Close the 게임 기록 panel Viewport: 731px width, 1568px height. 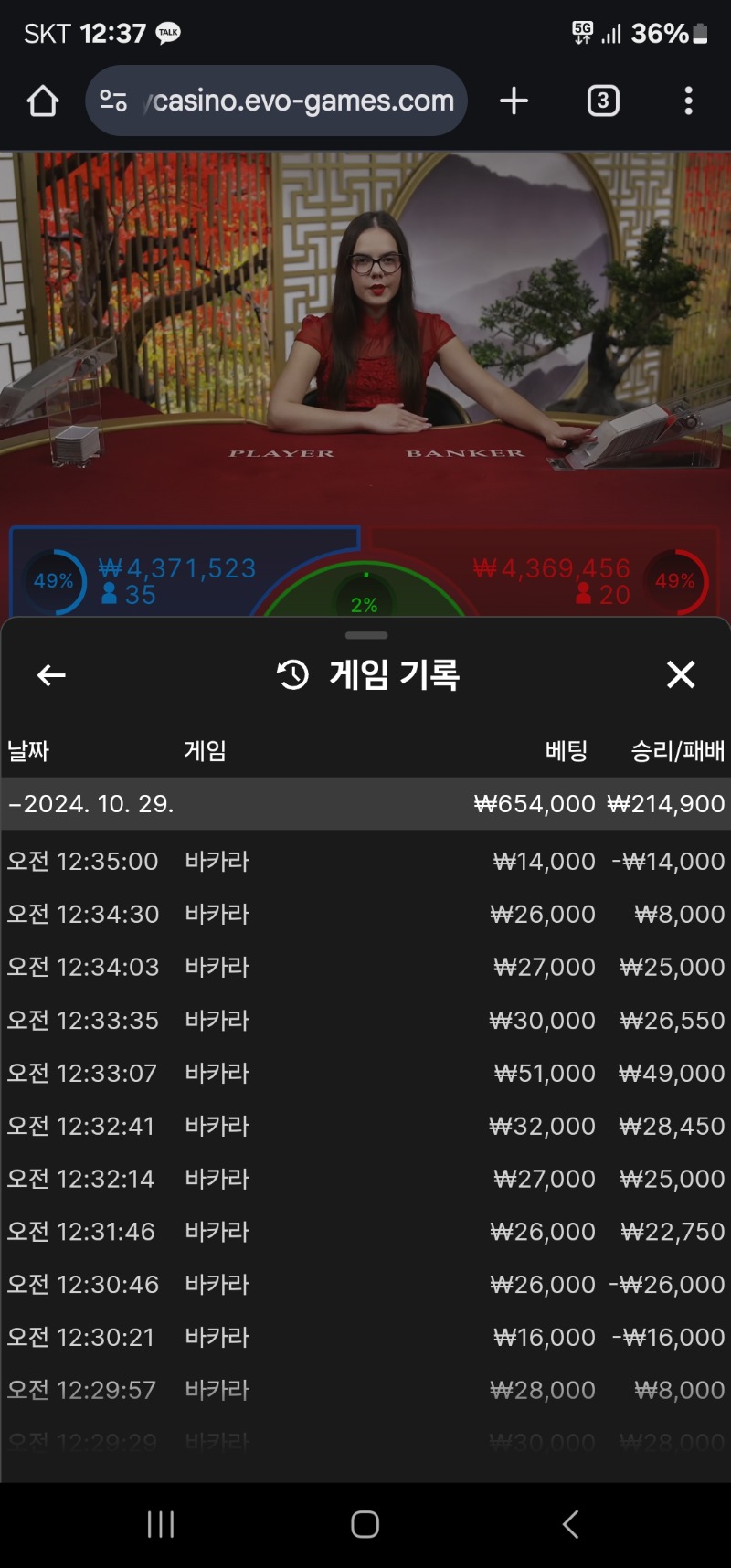681,675
